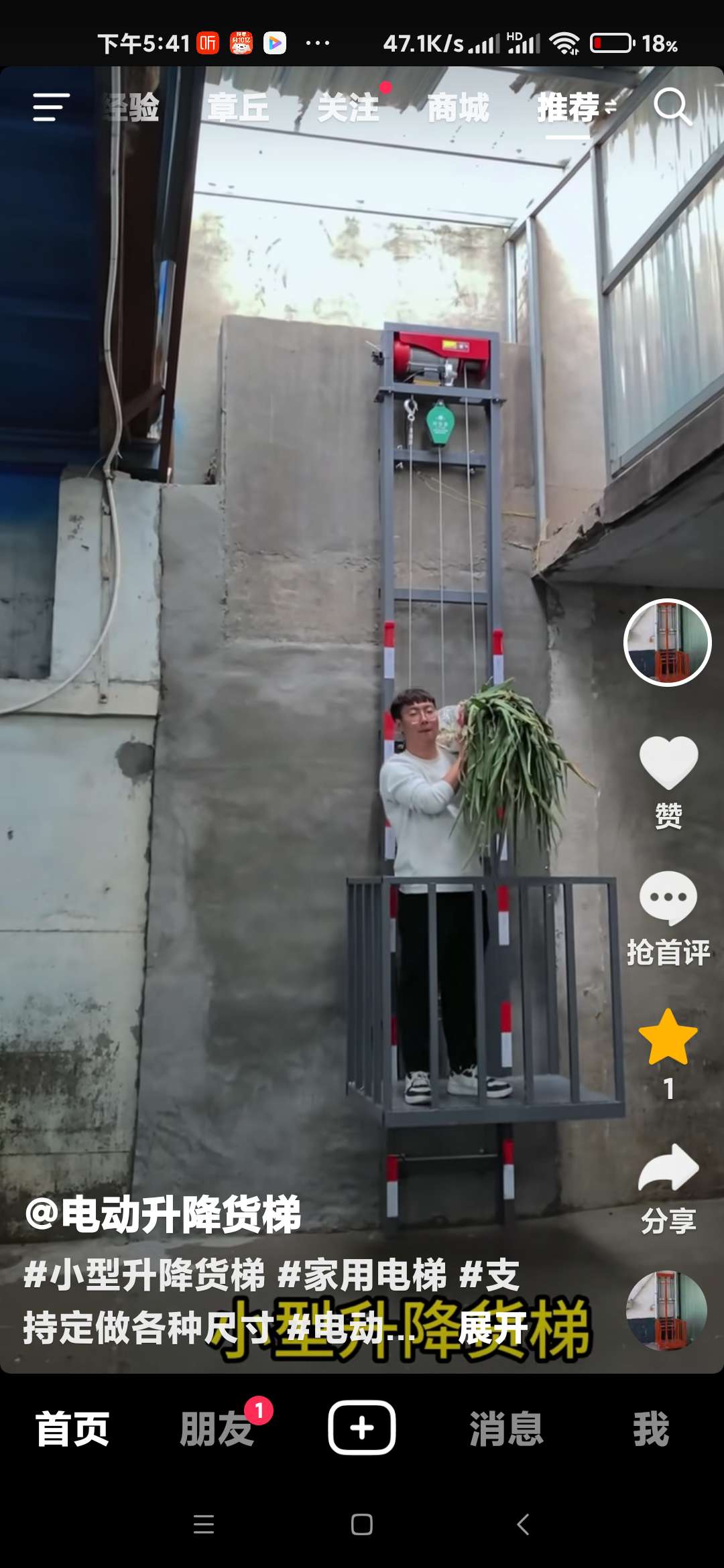
Task: Switch to the 章丘 tab
Action: (238, 107)
